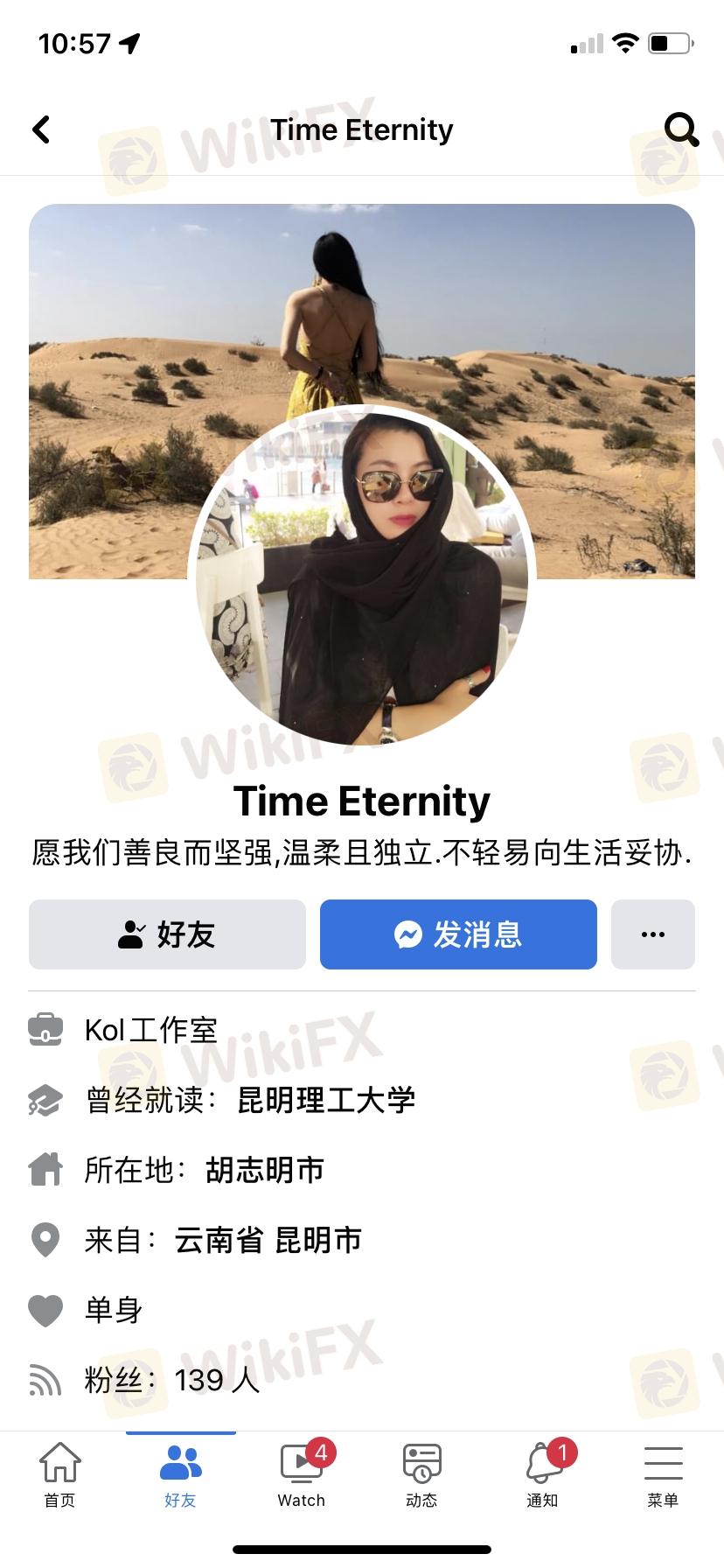Open hometown 云南省 昆明市
The image size is (724, 1568).
click(268, 1240)
